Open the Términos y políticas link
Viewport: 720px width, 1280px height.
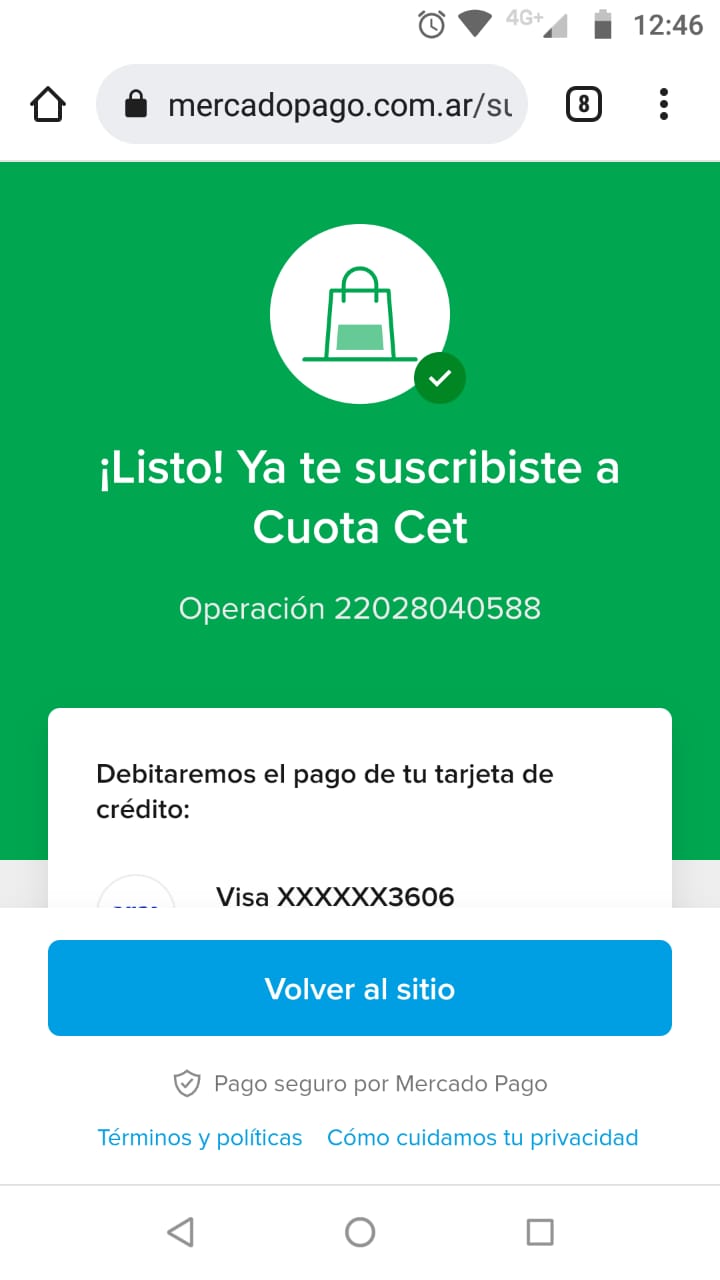pyautogui.click(x=200, y=1137)
